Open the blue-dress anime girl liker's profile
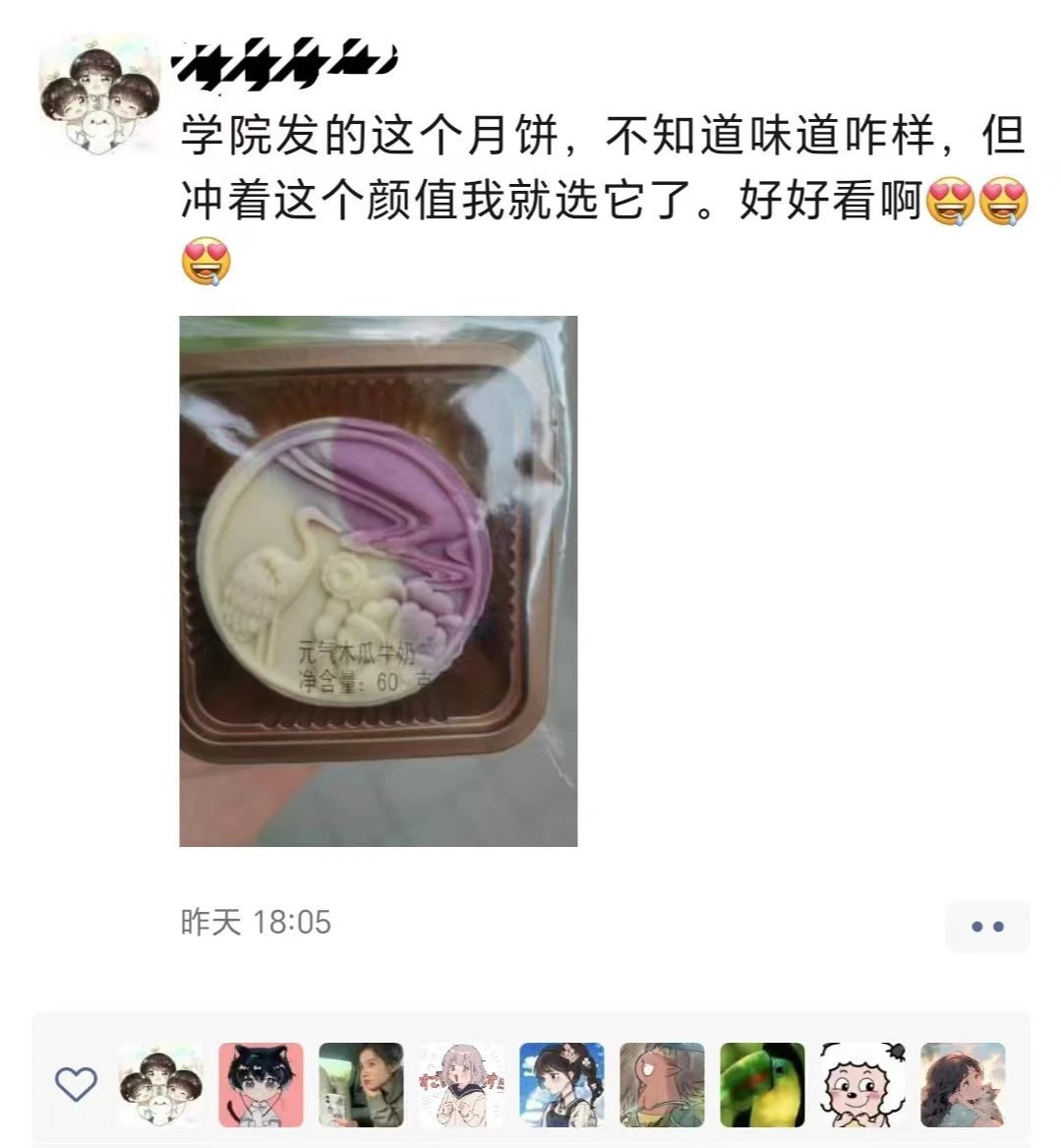This screenshot has width=1061, height=1148. tap(561, 1085)
